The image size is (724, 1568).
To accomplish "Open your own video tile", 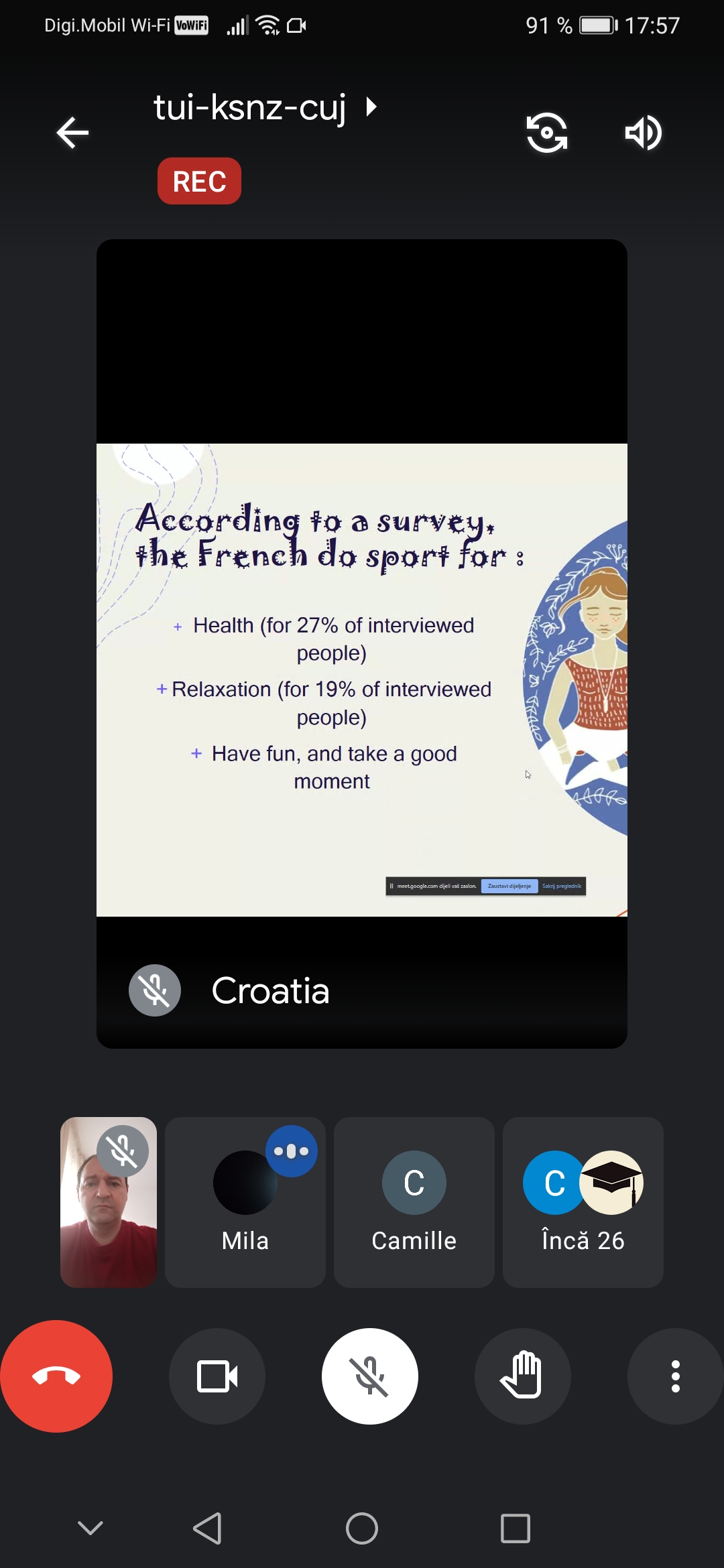I will (x=109, y=1202).
